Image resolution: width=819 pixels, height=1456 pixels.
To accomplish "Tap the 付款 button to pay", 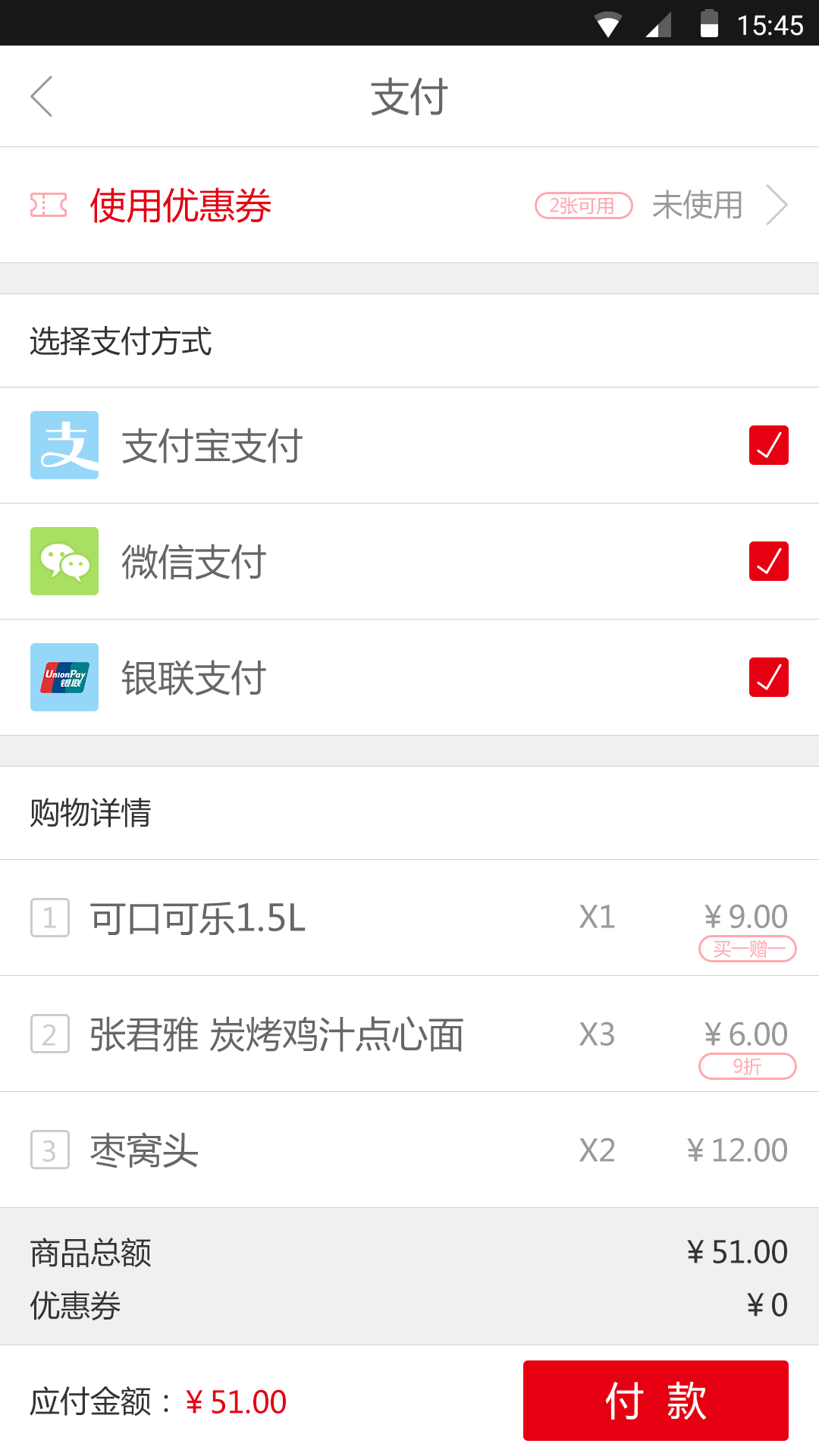I will 655,1401.
